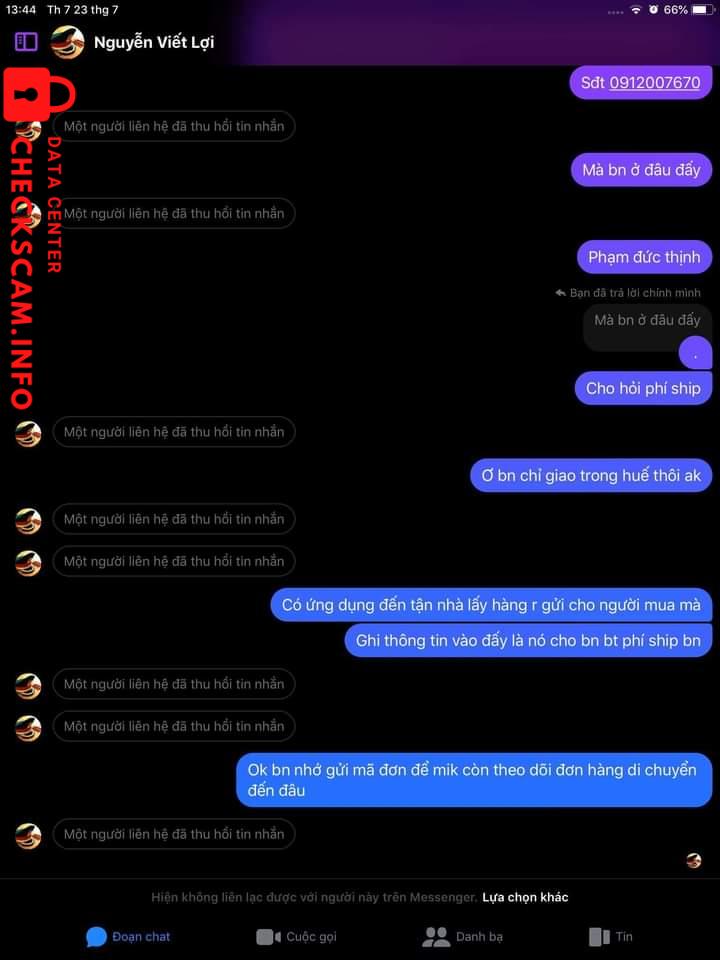Open Nguyễn Viết Lợi's profile header
Screen dimensions: 720x960
coord(153,42)
